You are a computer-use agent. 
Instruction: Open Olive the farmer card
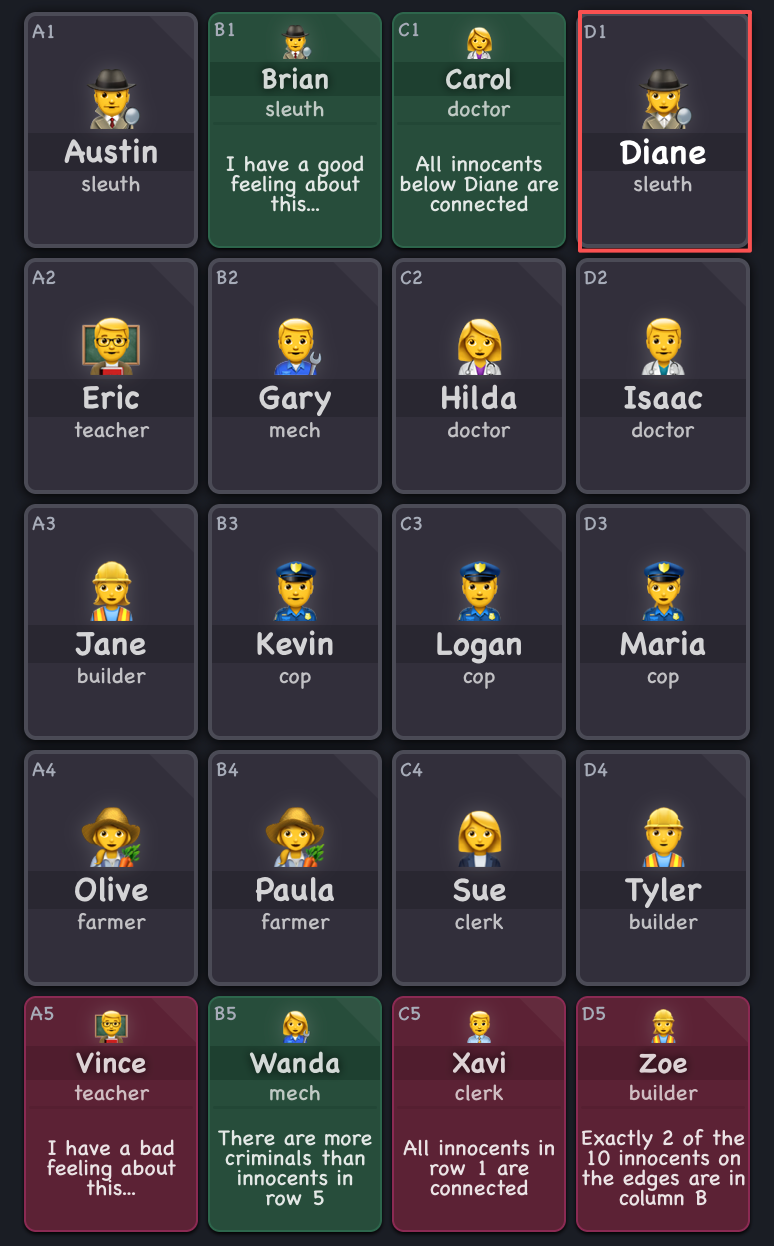pos(111,868)
